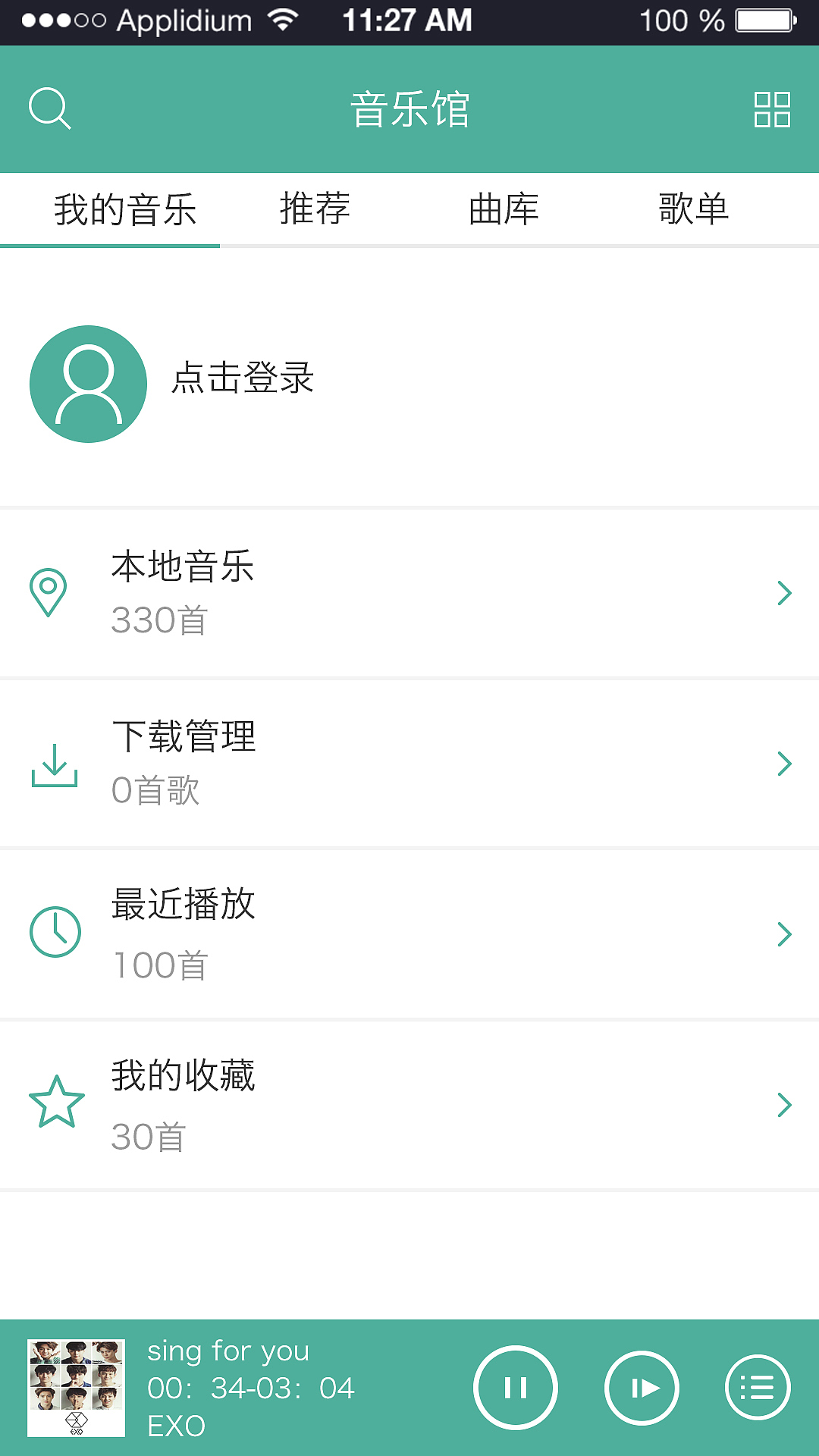
Task: Open search in the music hall
Action: [x=50, y=108]
